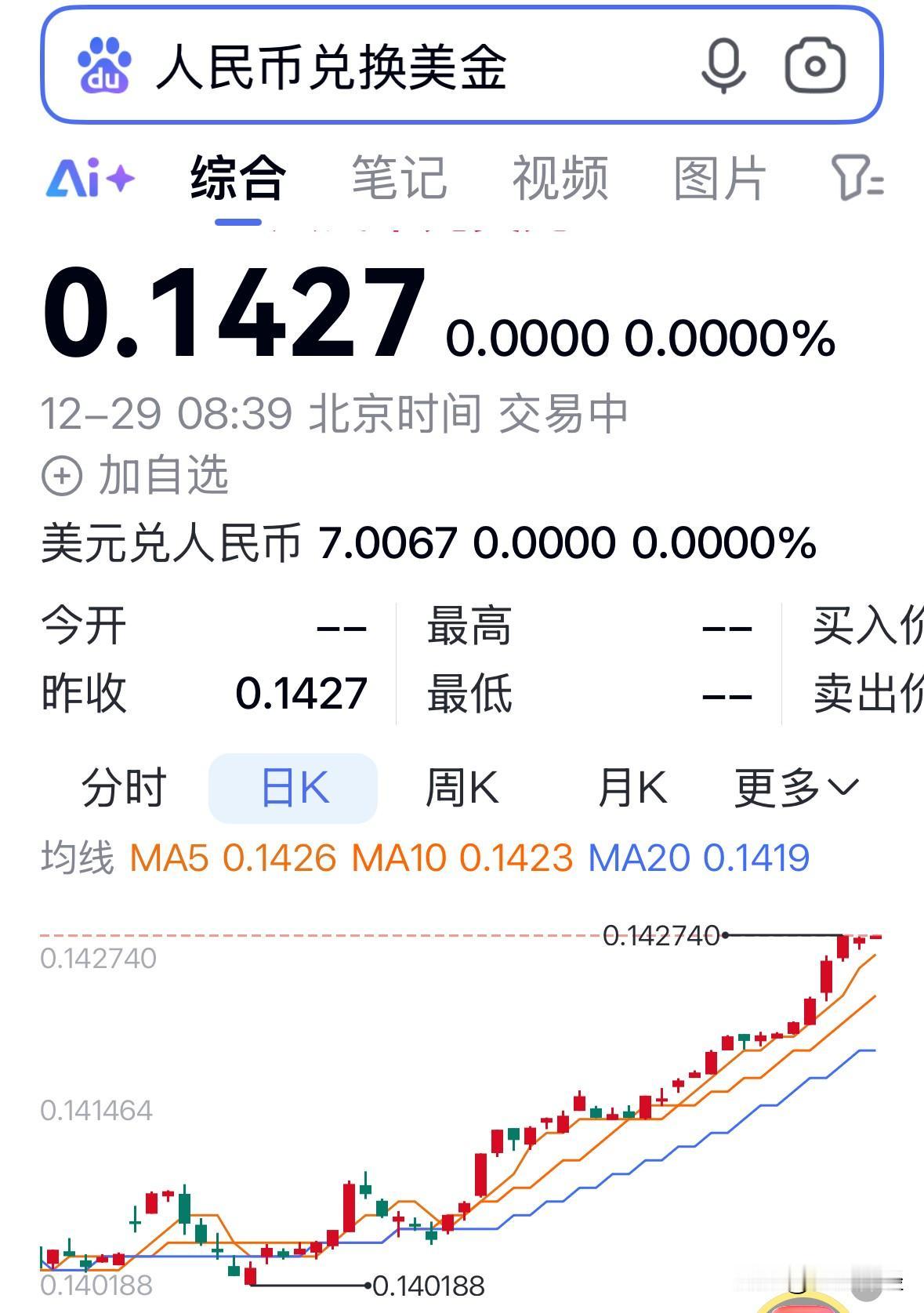Image resolution: width=924 pixels, height=1313 pixels.
Task: Select the 综合 tab
Action: [x=236, y=179]
